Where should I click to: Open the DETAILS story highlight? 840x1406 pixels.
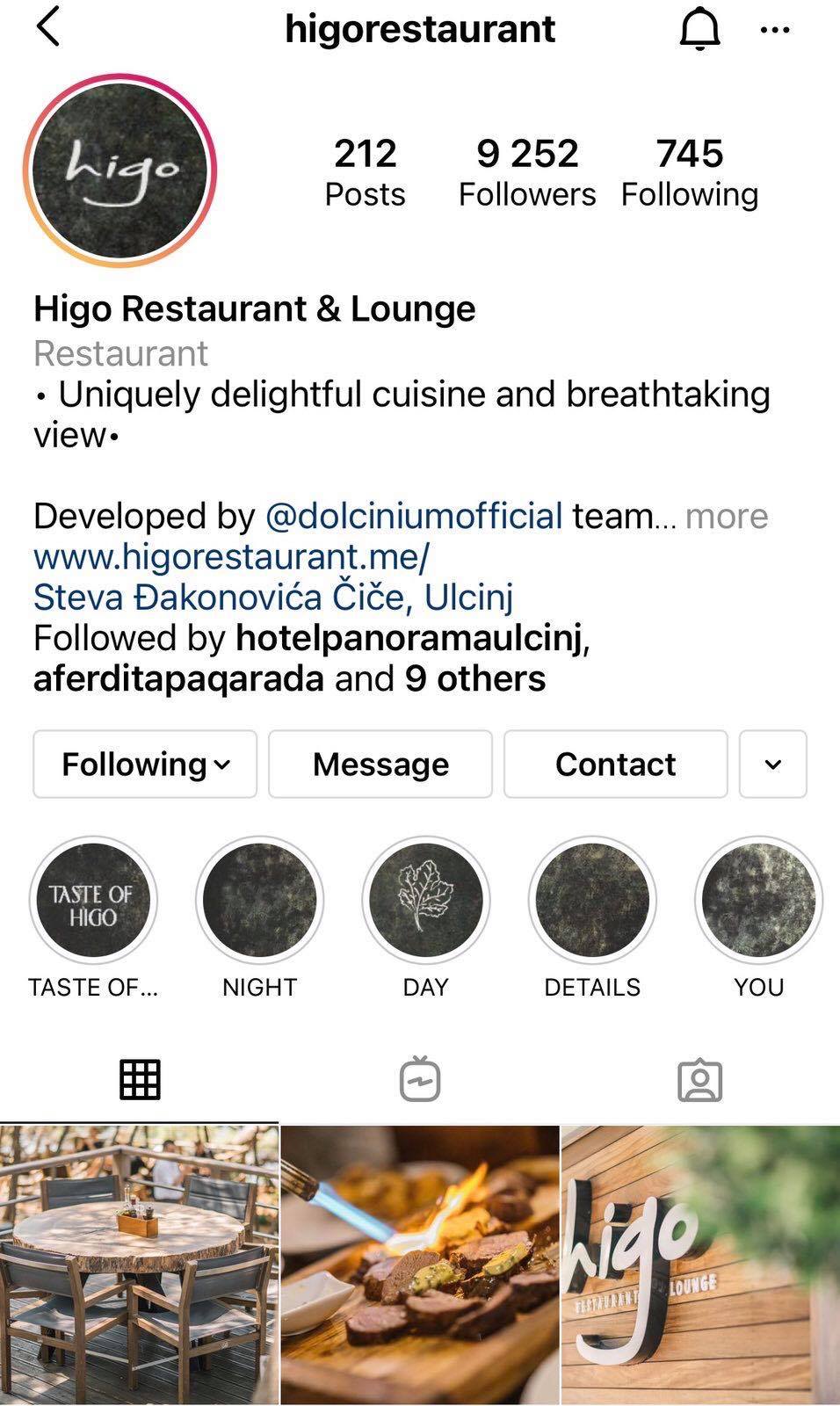tap(592, 901)
